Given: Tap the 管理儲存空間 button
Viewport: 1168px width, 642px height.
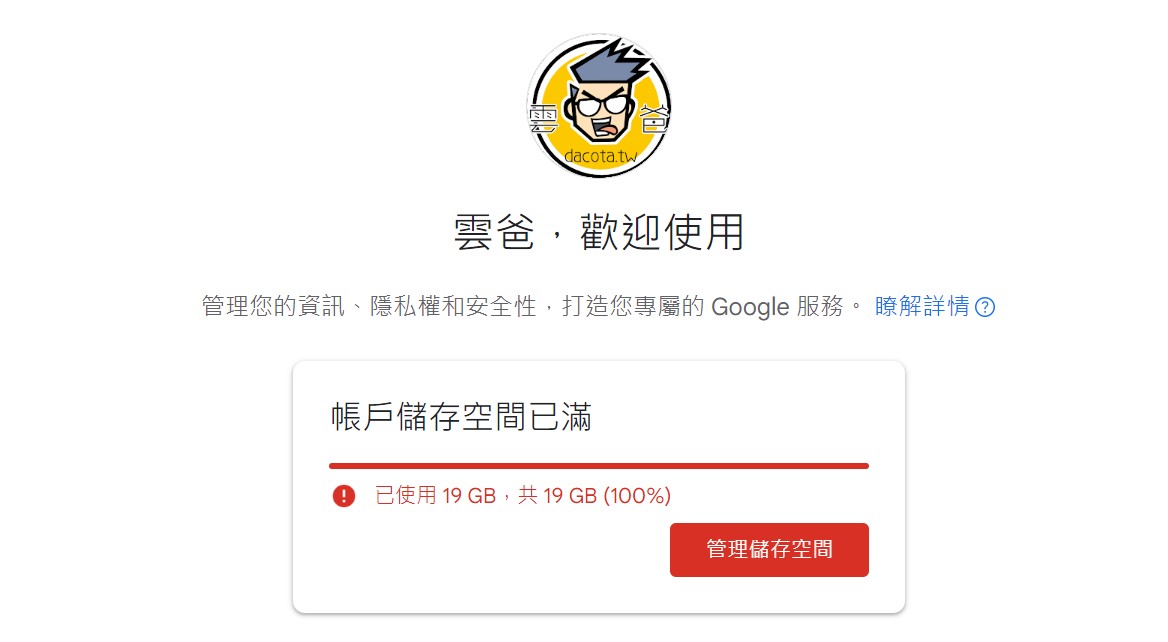Looking at the screenshot, I should coord(768,549).
